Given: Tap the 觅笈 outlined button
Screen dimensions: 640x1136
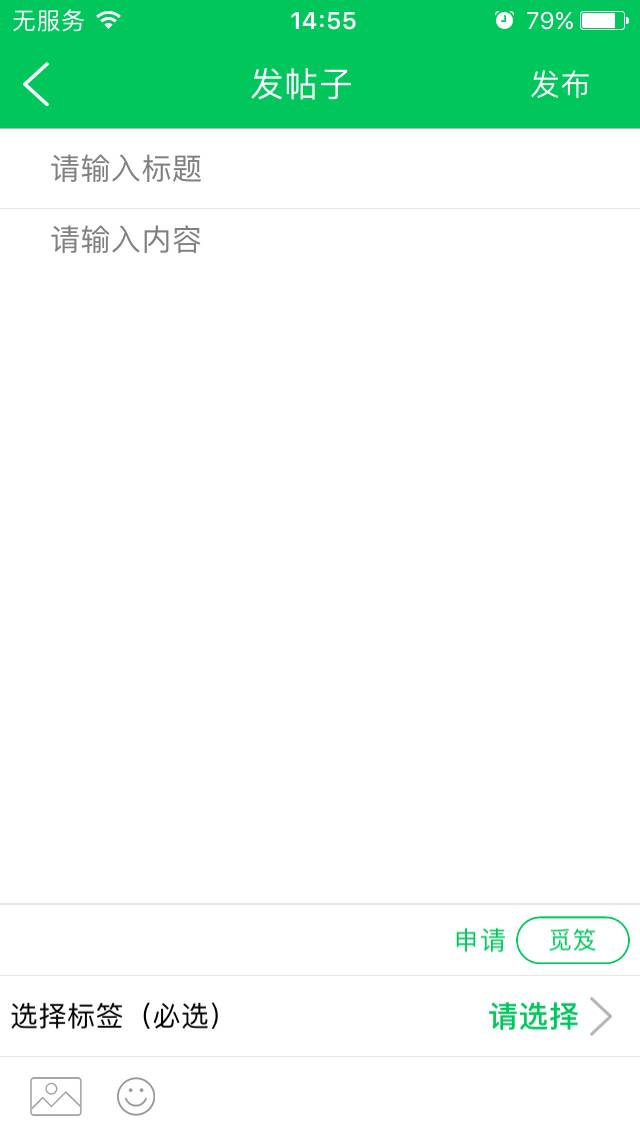Looking at the screenshot, I should coord(572,940).
